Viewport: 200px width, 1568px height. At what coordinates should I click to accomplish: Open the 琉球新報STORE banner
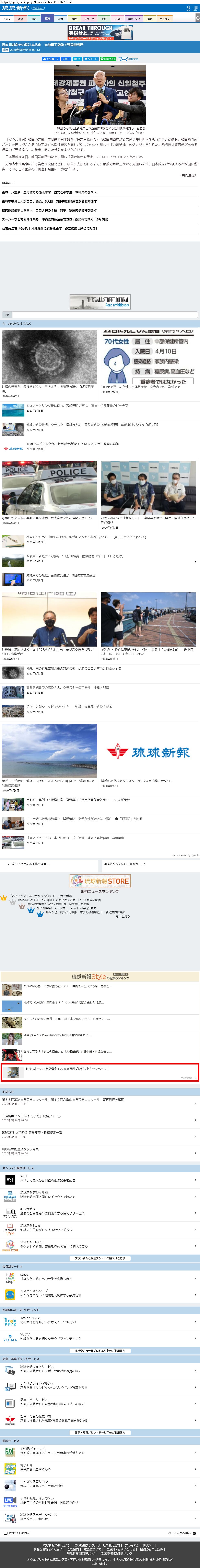click(x=100, y=881)
